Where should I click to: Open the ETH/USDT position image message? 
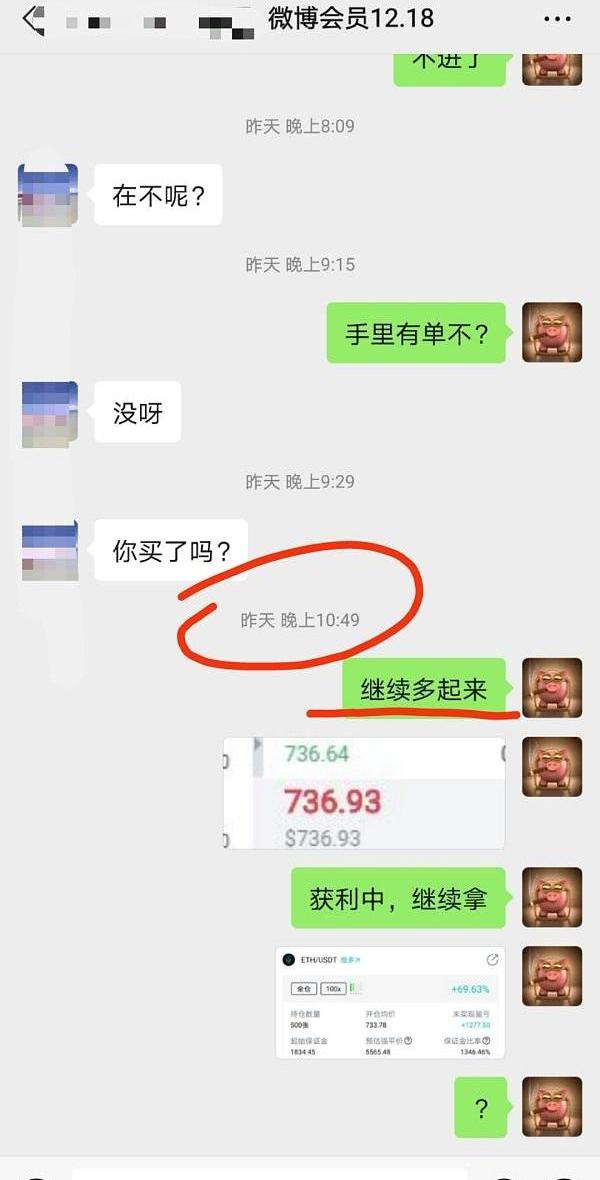tap(390, 1002)
